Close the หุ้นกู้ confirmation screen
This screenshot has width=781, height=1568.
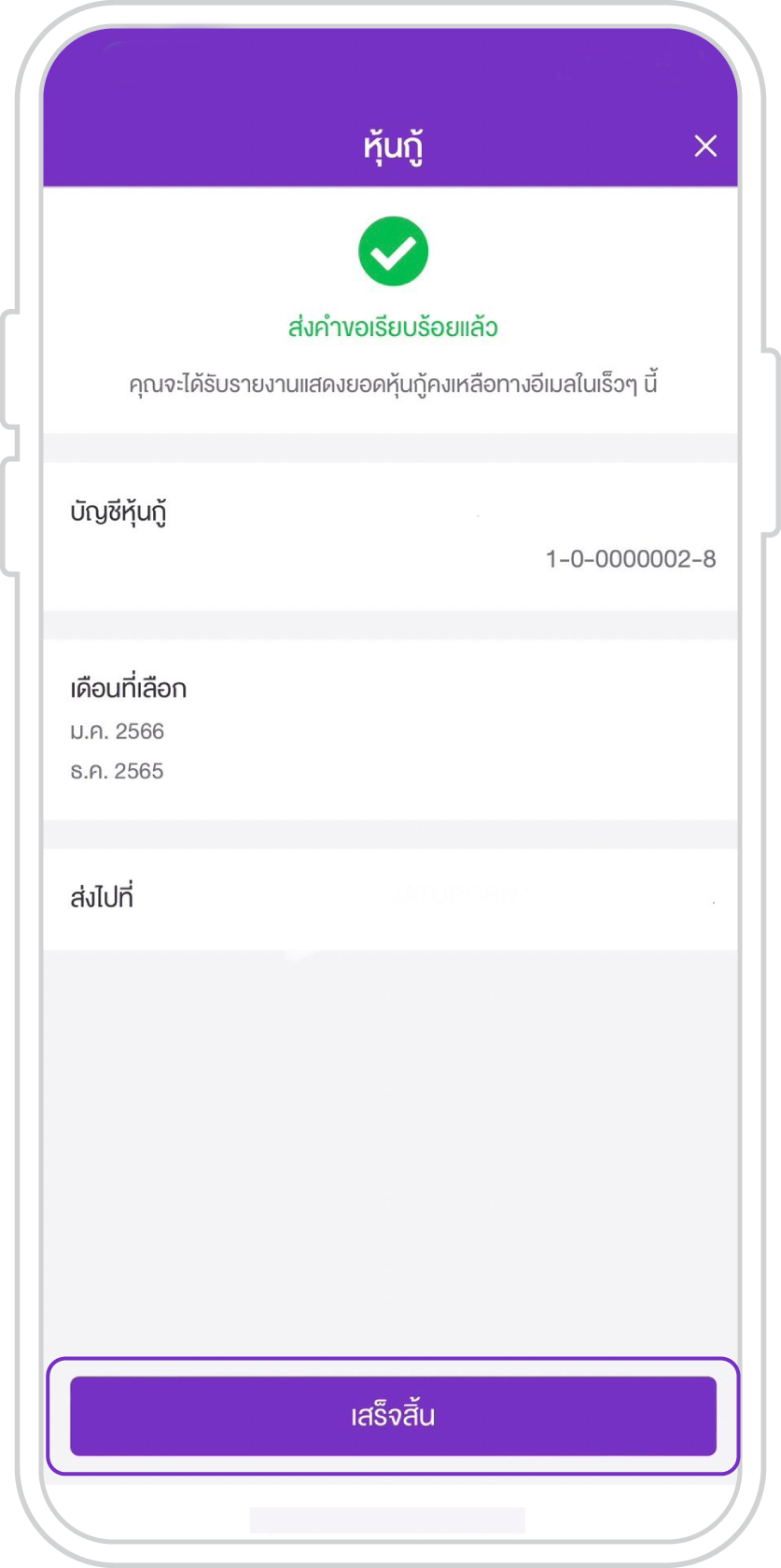705,146
